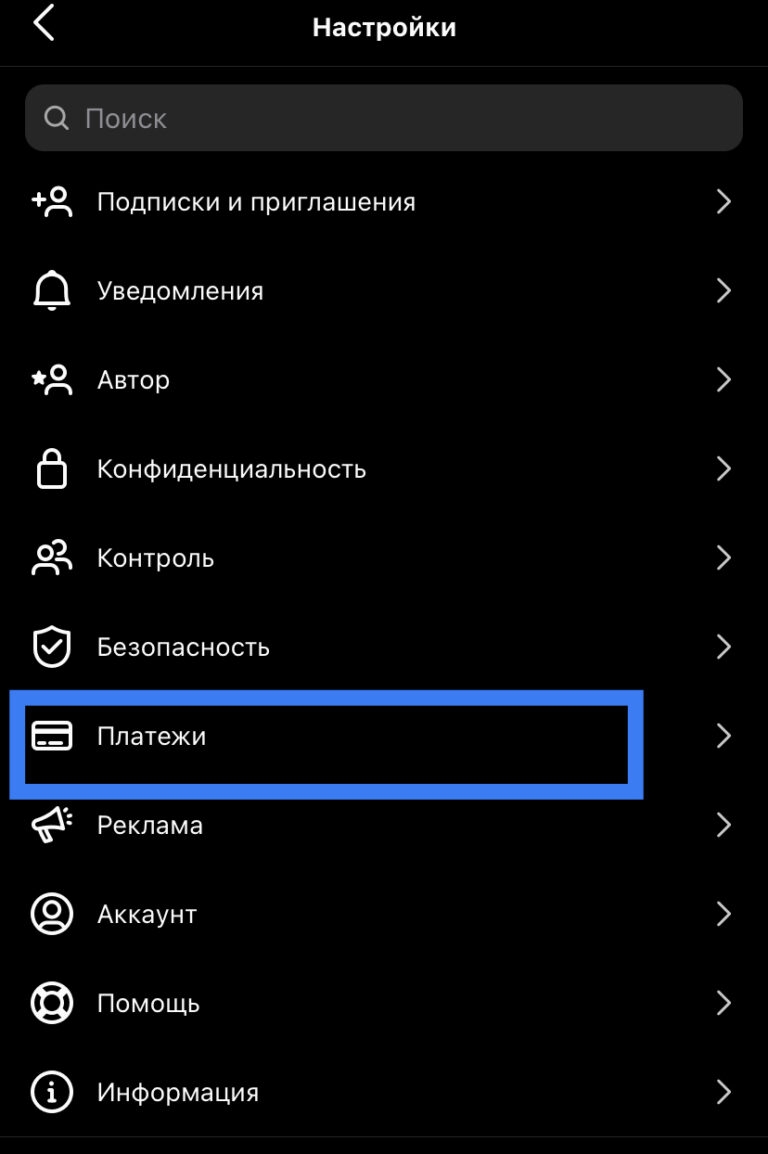Expand the Платежи row via its chevron
This screenshot has height=1154, width=768.
[724, 735]
